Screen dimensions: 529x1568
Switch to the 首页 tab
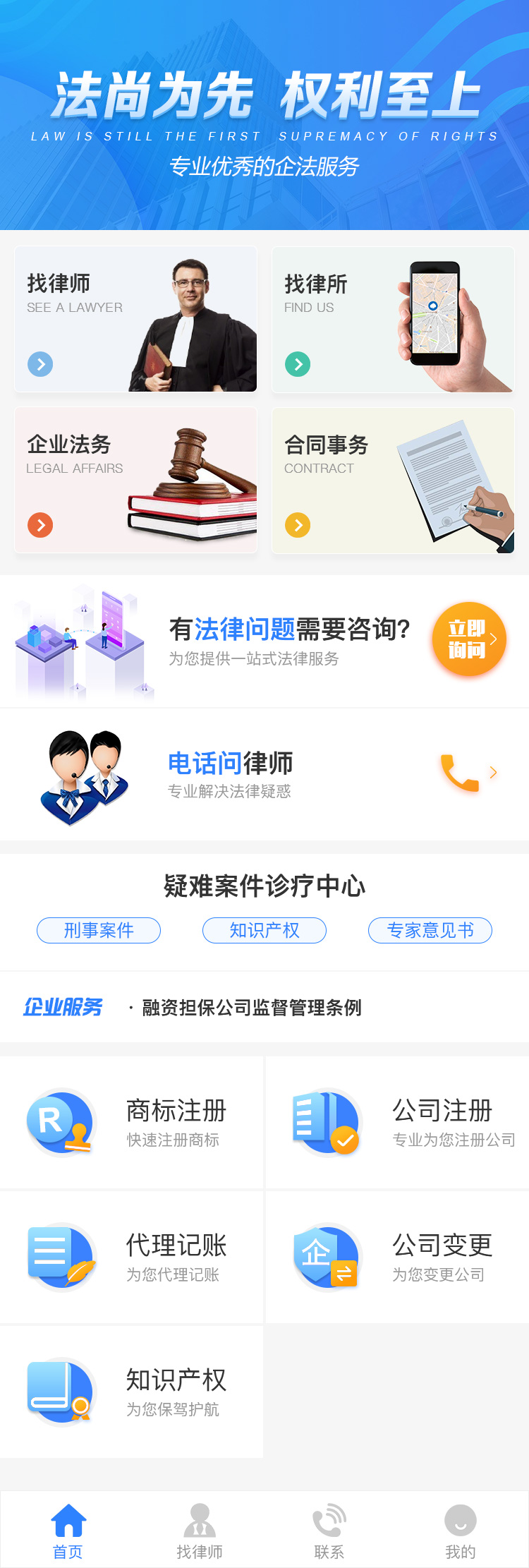68,1530
